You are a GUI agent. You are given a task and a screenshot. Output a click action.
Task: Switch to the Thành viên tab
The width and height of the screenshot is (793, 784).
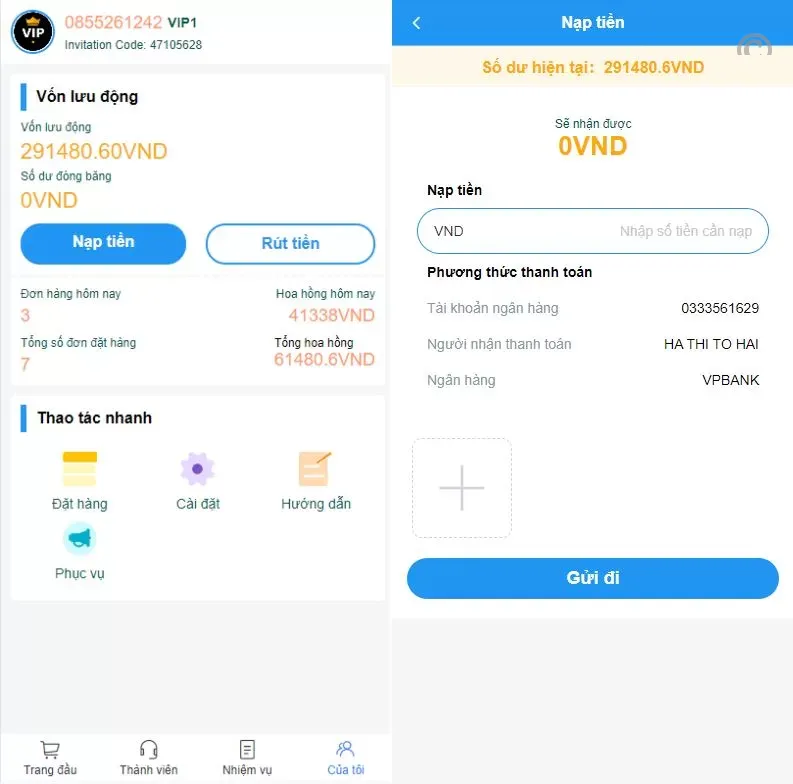(x=149, y=758)
